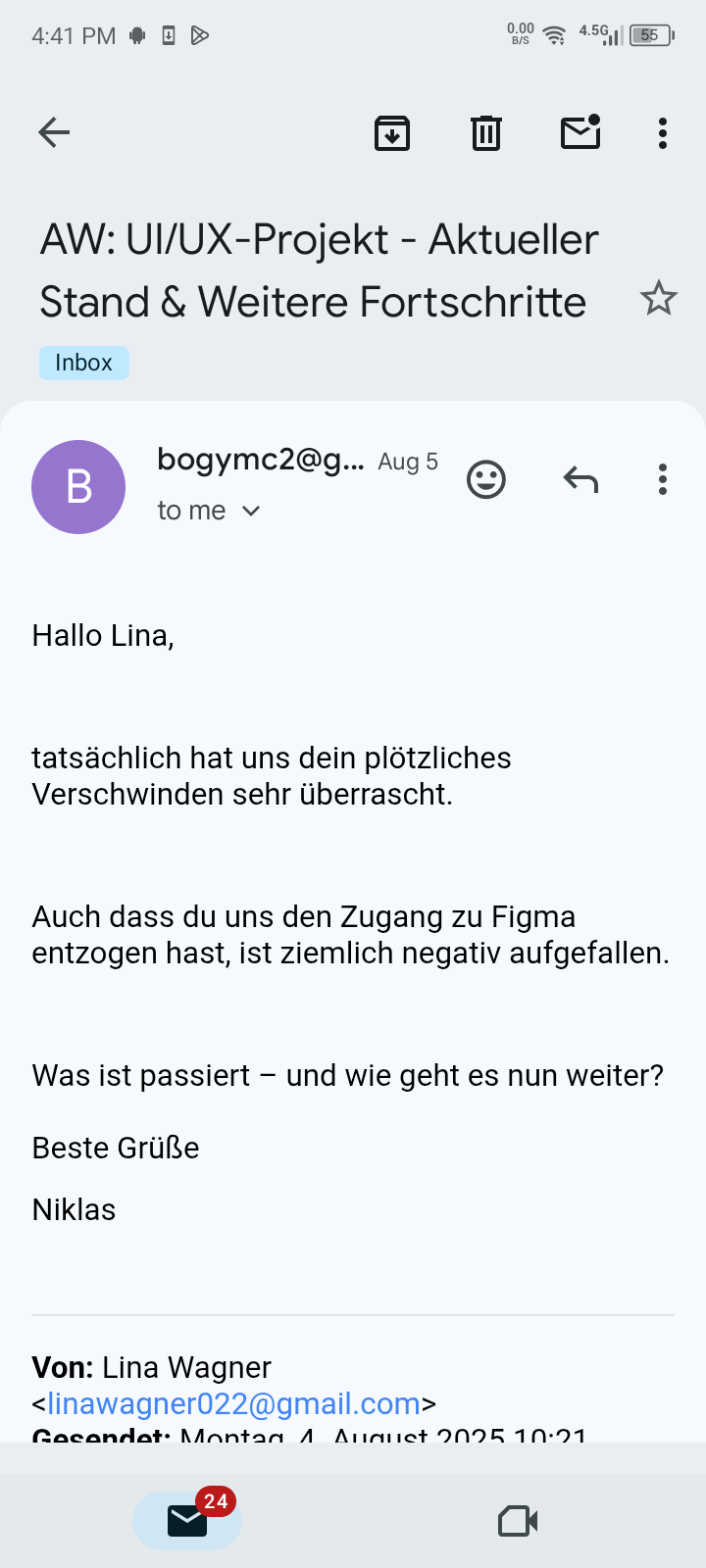This screenshot has height=1568, width=706.
Task: Open the linawagner022@gmail.com link
Action: pyautogui.click(x=233, y=1403)
